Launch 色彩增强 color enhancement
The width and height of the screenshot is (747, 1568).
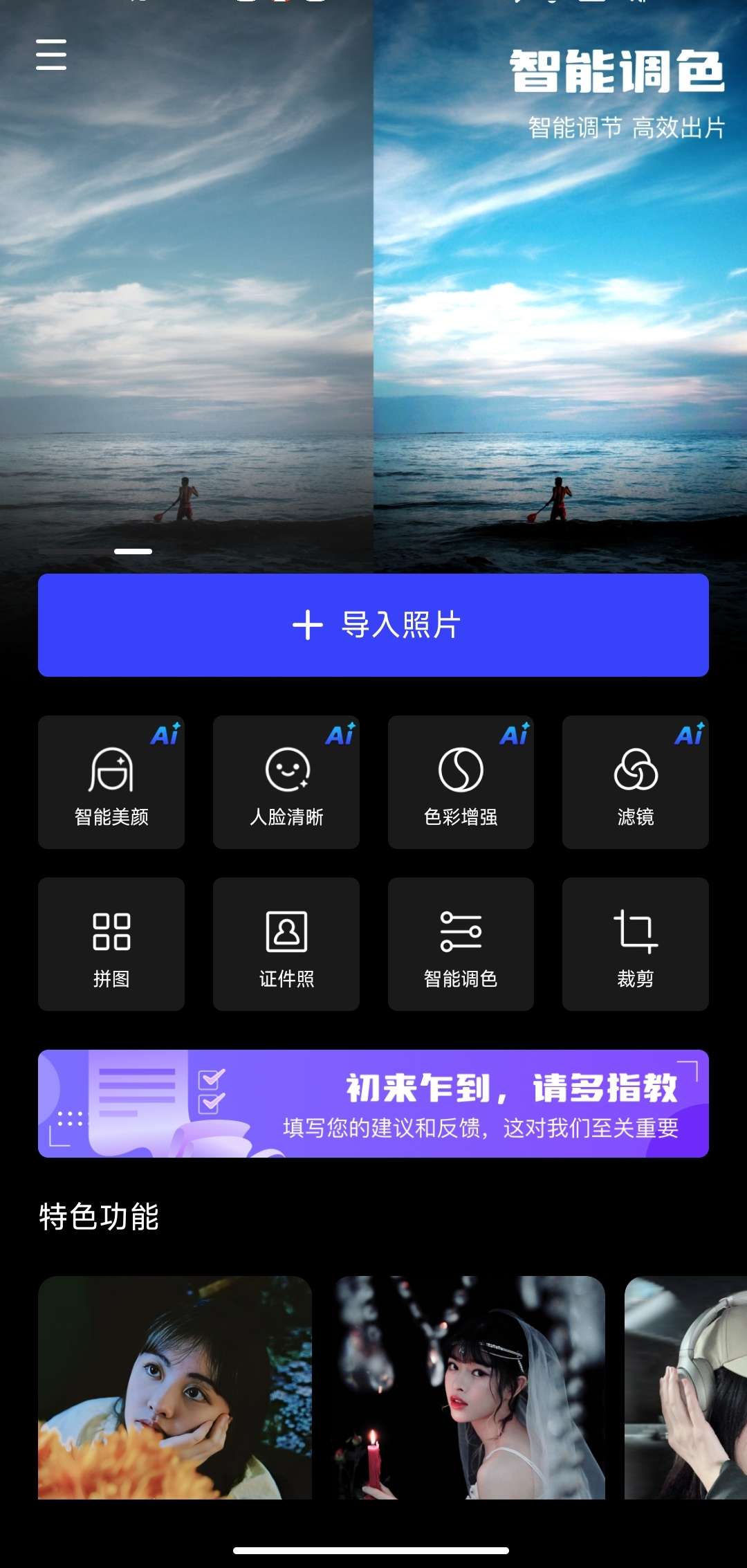coord(461,782)
